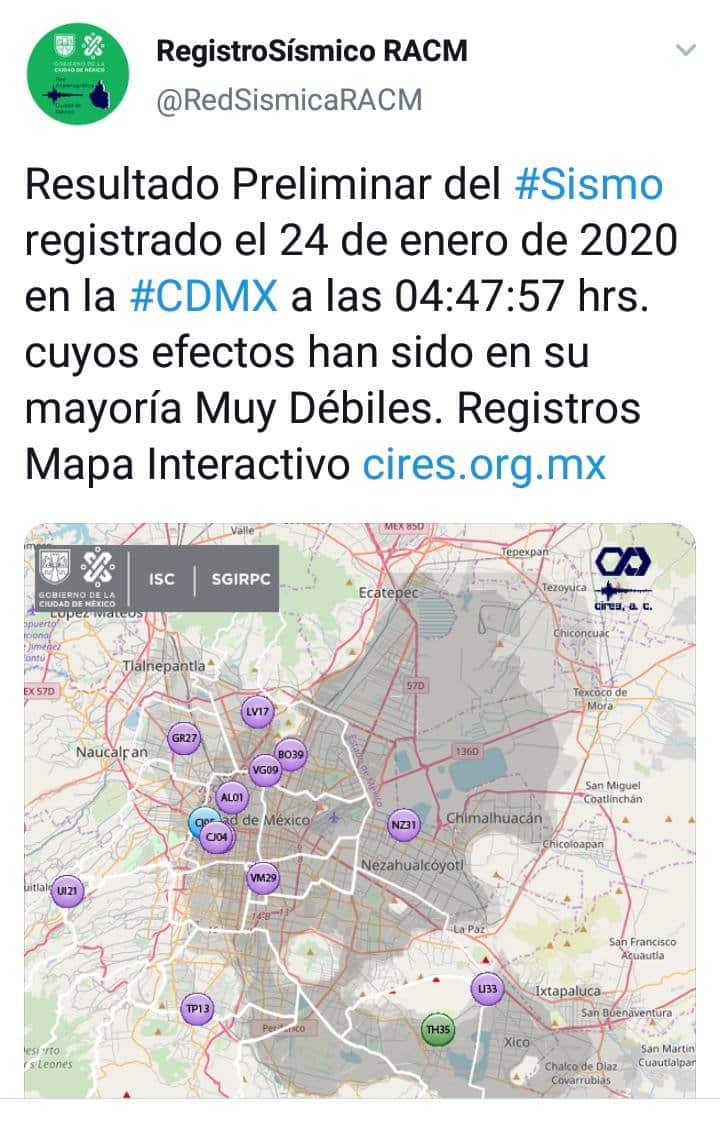Screen dimensions: 720x1123
Task: Open the #CDMX hashtag
Action: 204,297
